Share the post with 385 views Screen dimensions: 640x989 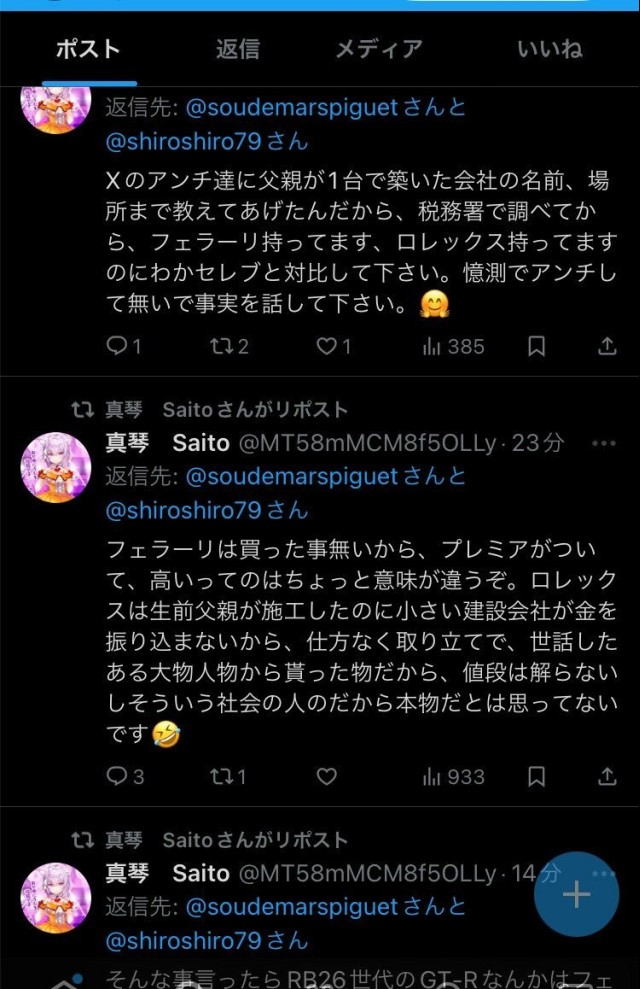(607, 346)
